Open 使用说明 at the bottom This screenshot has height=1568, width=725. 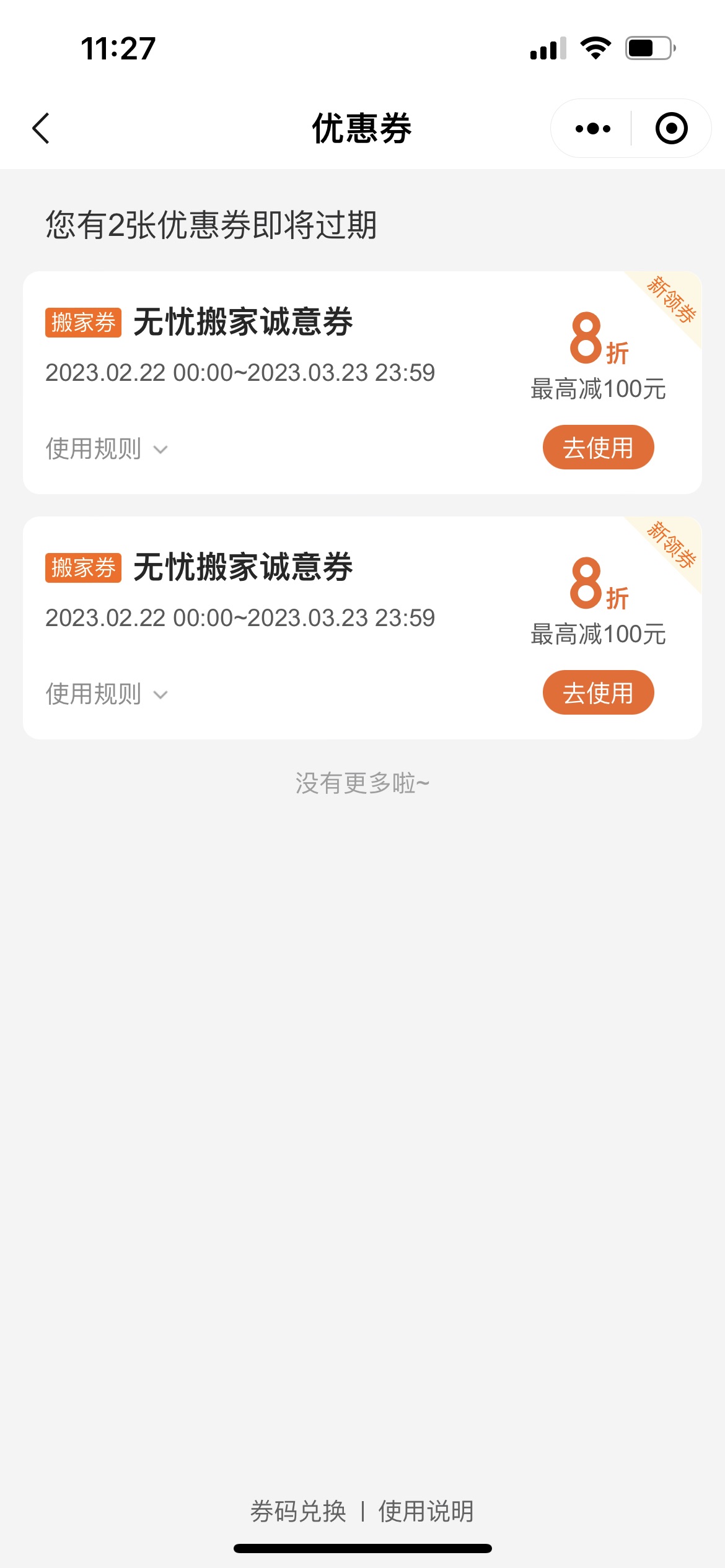click(426, 1512)
